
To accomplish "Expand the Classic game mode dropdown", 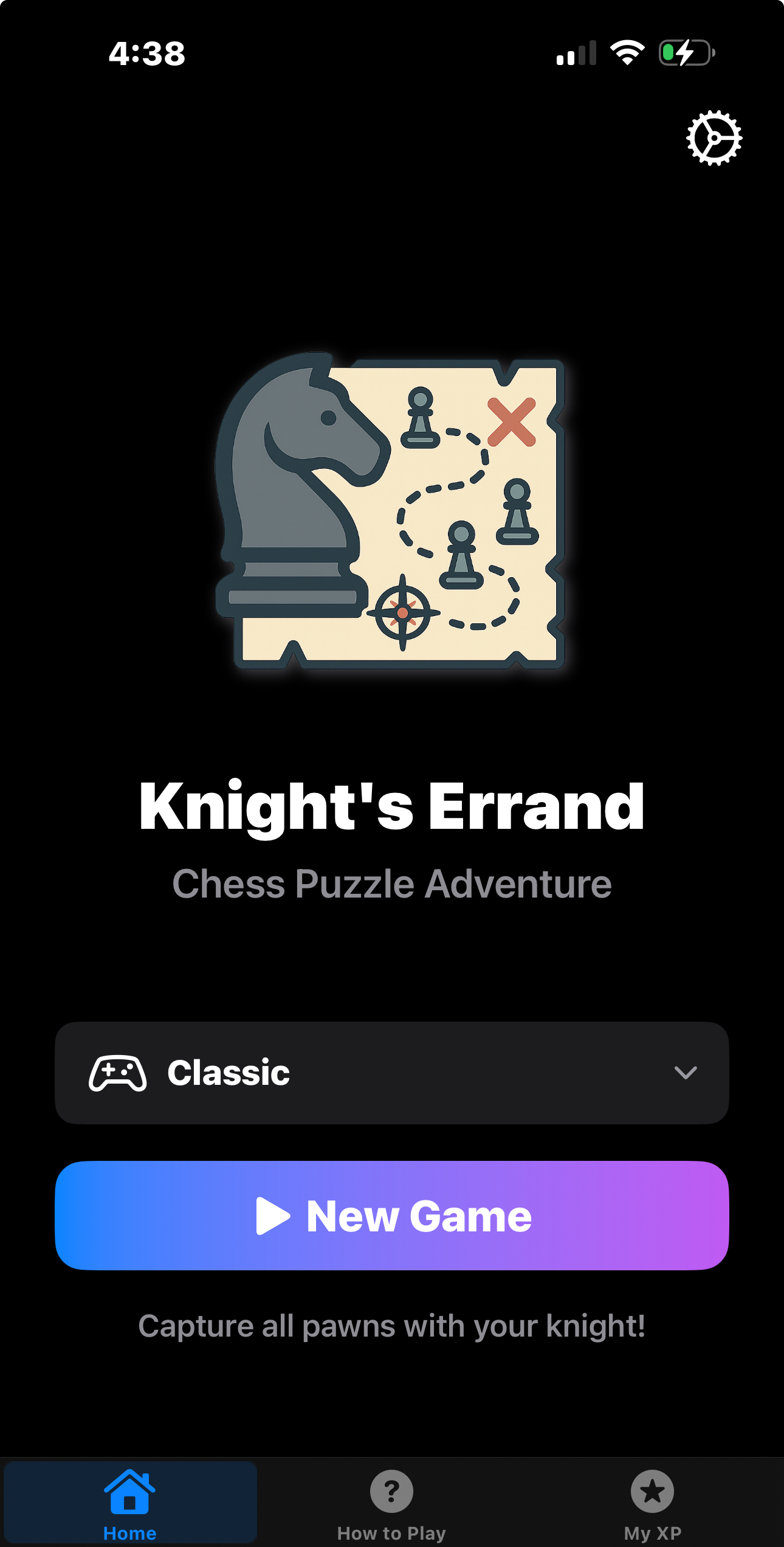I will click(x=391, y=1073).
